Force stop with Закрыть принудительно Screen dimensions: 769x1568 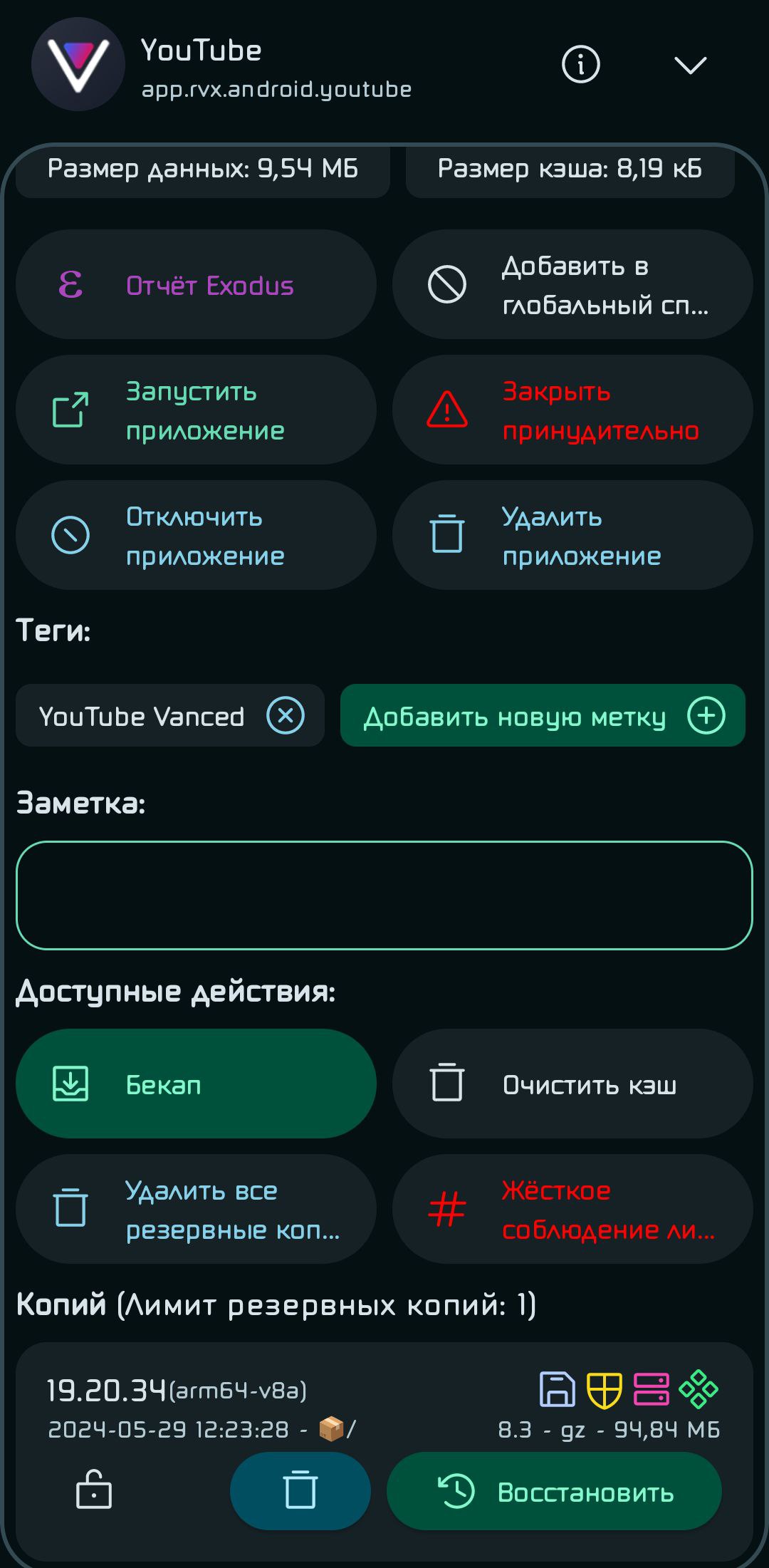[572, 410]
